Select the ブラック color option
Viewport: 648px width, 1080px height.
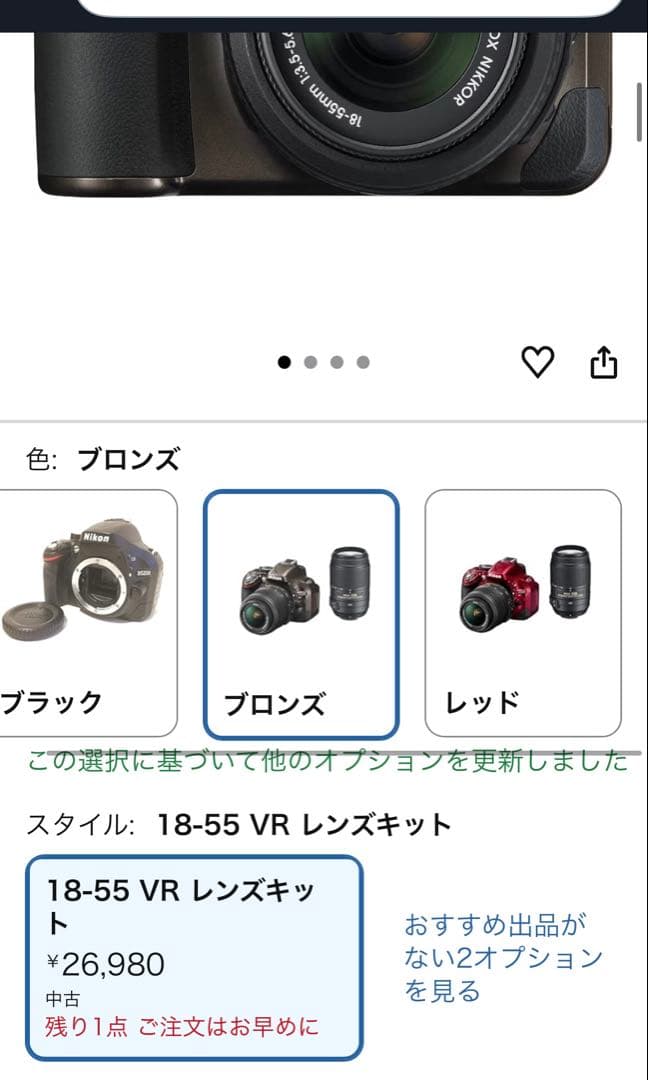[x=86, y=612]
